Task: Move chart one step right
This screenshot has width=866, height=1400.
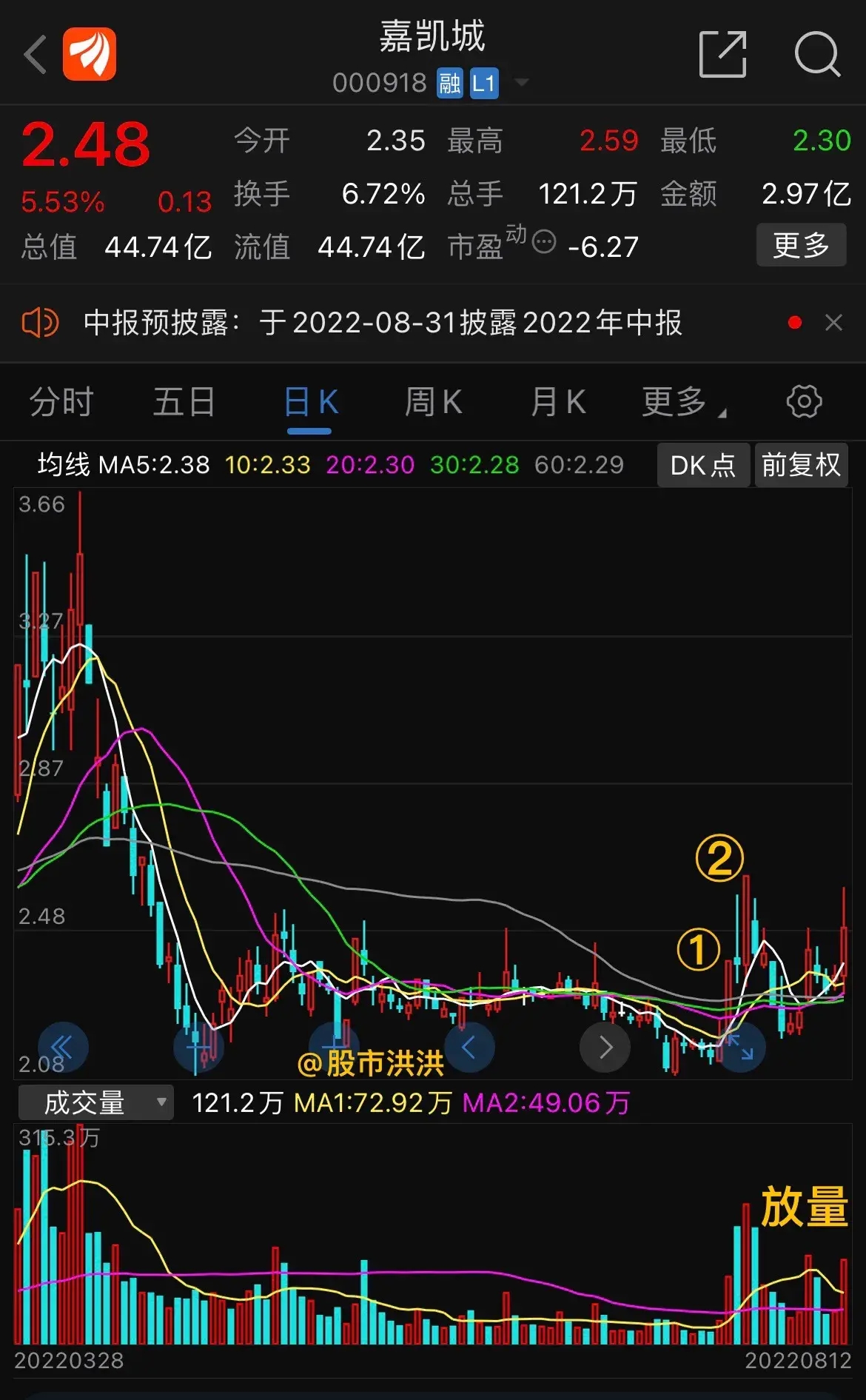Action: [x=605, y=1047]
